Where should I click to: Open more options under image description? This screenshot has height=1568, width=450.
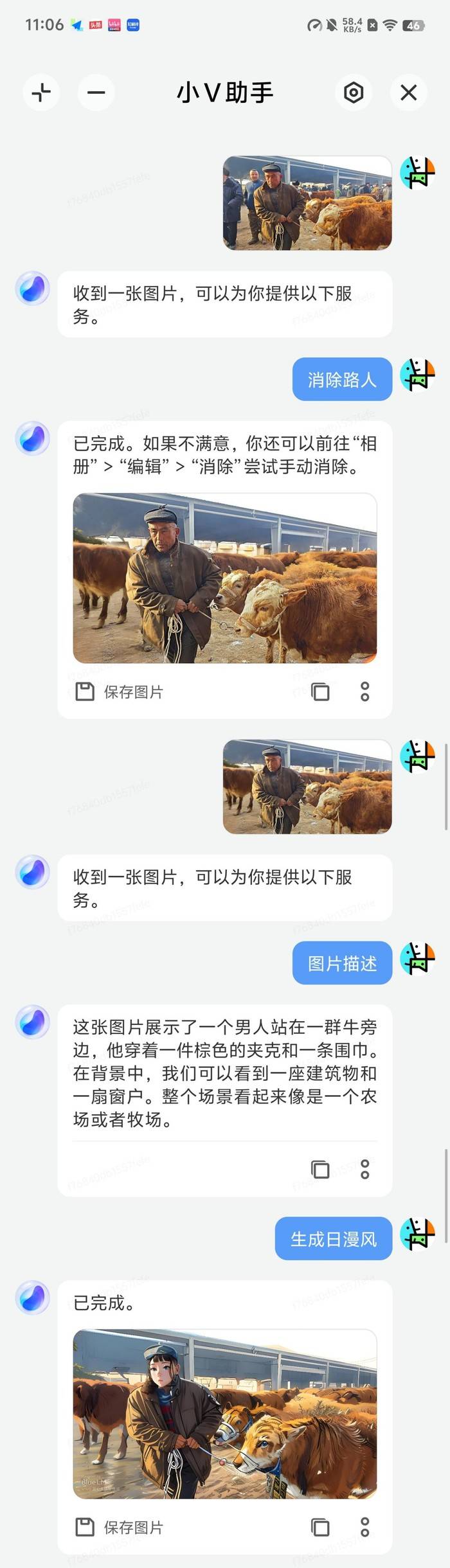tap(364, 1169)
